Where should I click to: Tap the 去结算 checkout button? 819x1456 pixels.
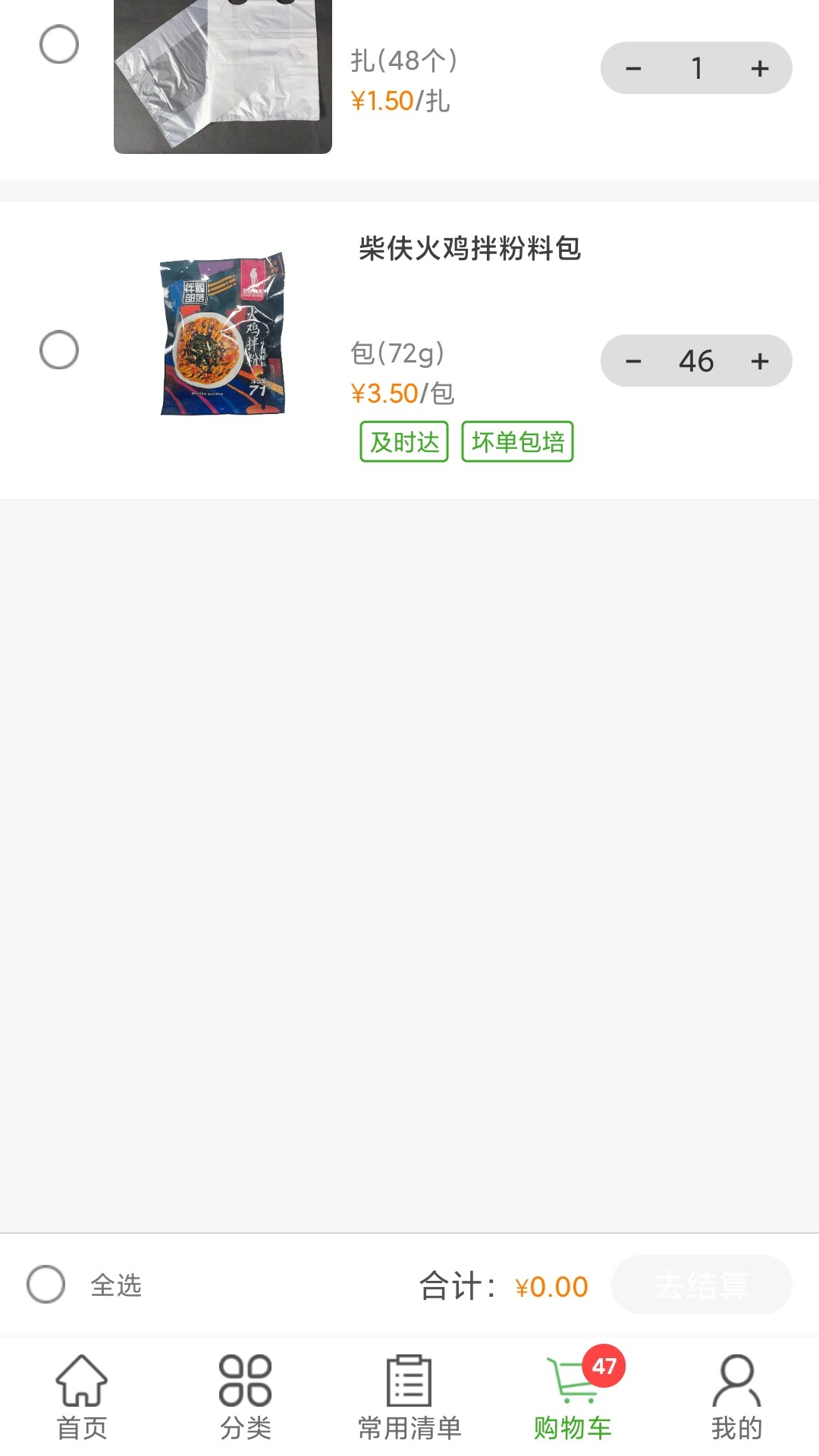(701, 1285)
